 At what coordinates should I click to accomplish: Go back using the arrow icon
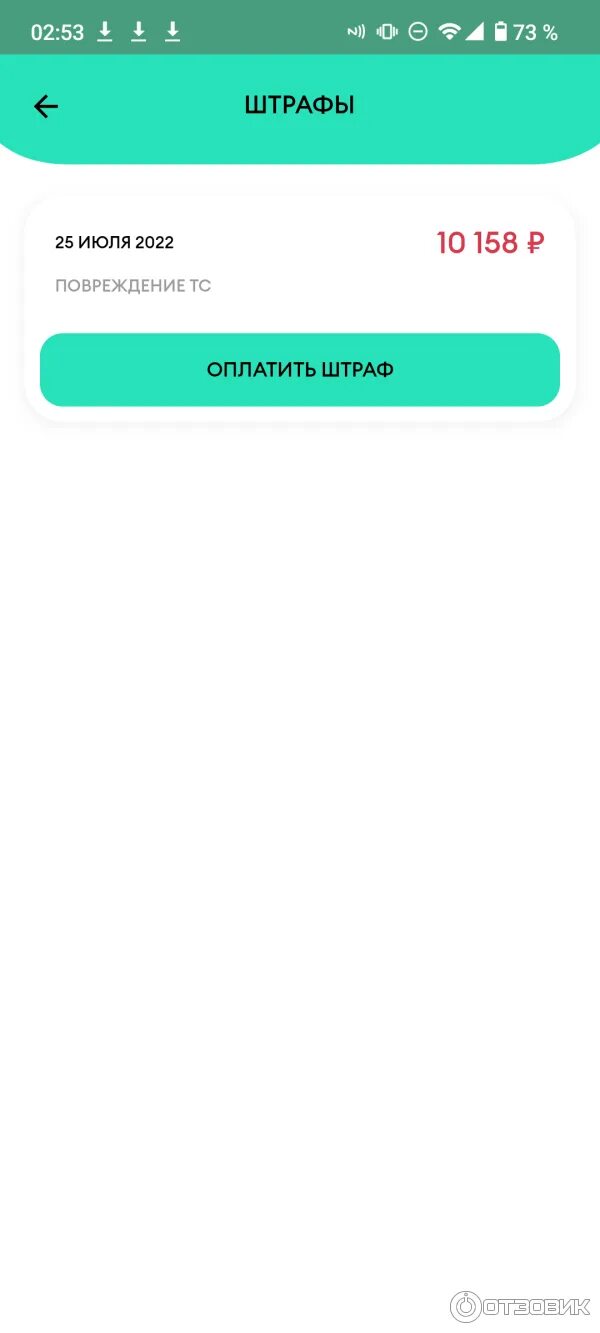46,106
